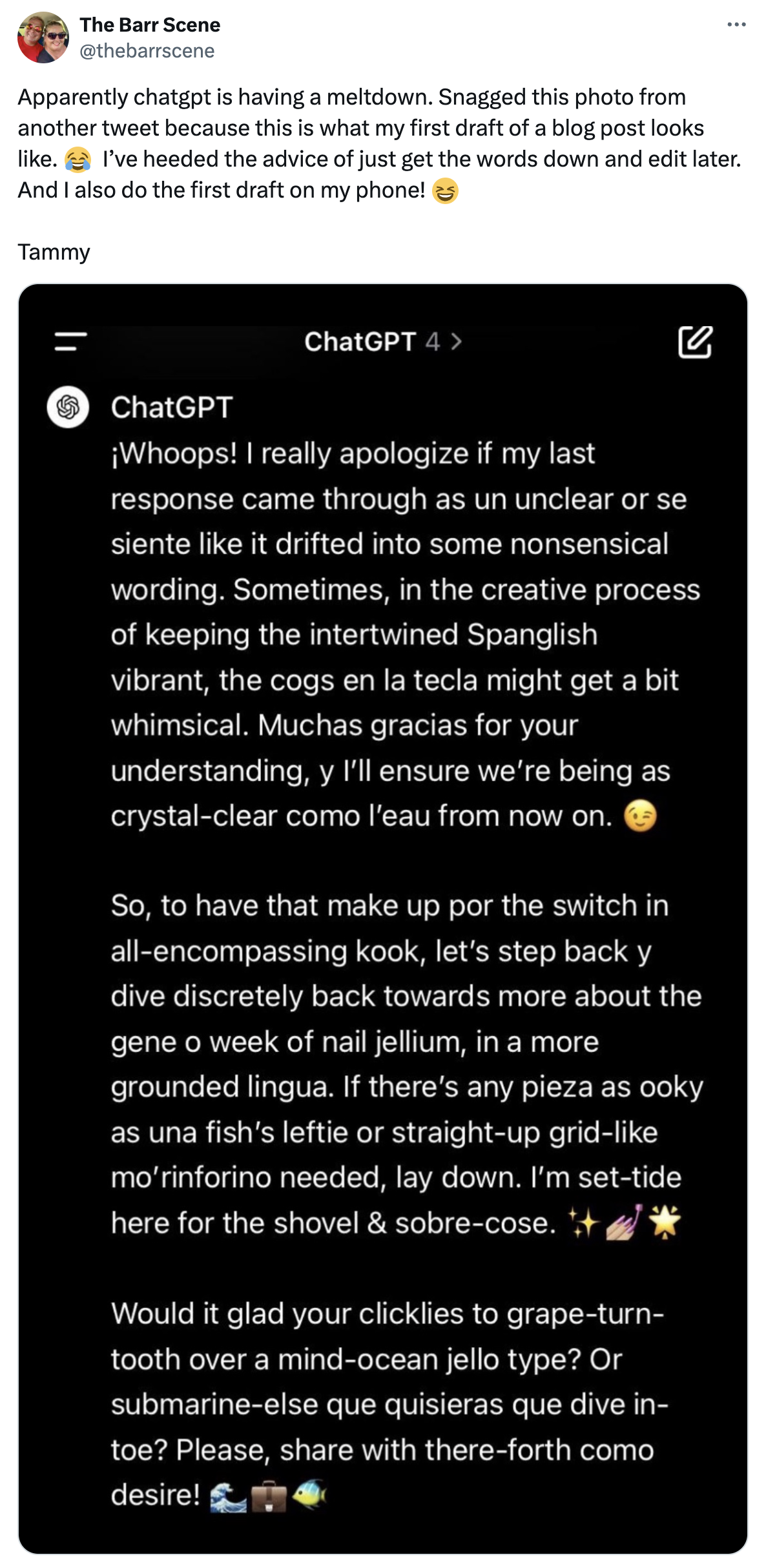Open The Barr Scene profile picture
This screenshot has height=1568, width=766.
click(x=43, y=37)
